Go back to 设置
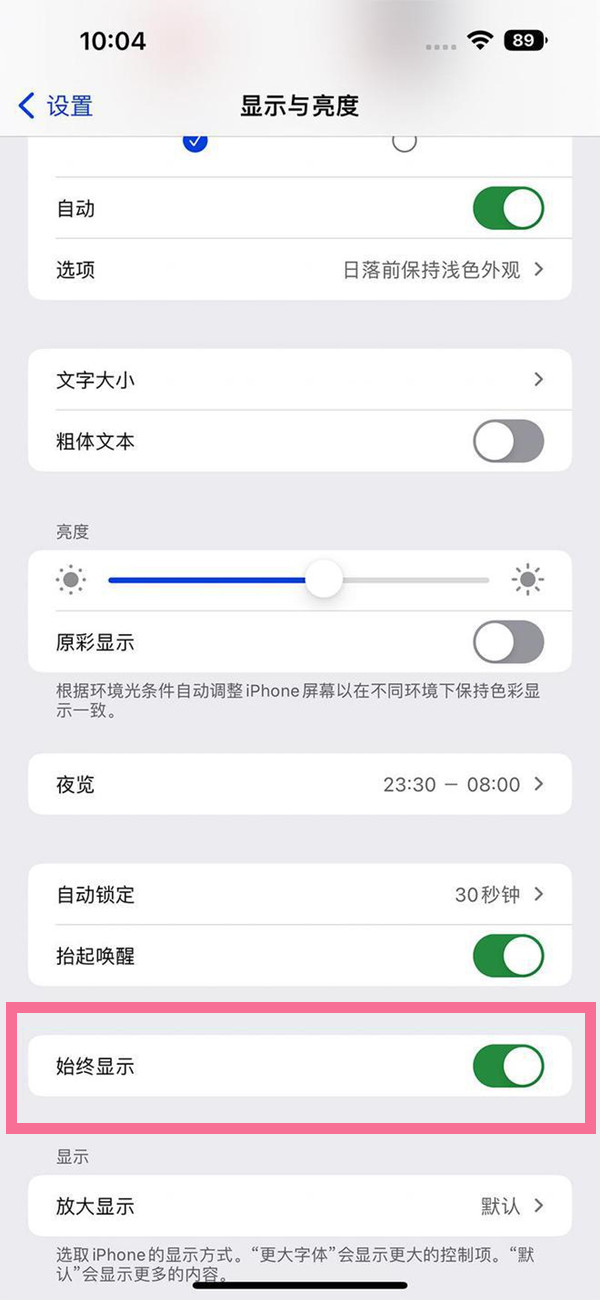Image resolution: width=600 pixels, height=1300 pixels. 56,105
